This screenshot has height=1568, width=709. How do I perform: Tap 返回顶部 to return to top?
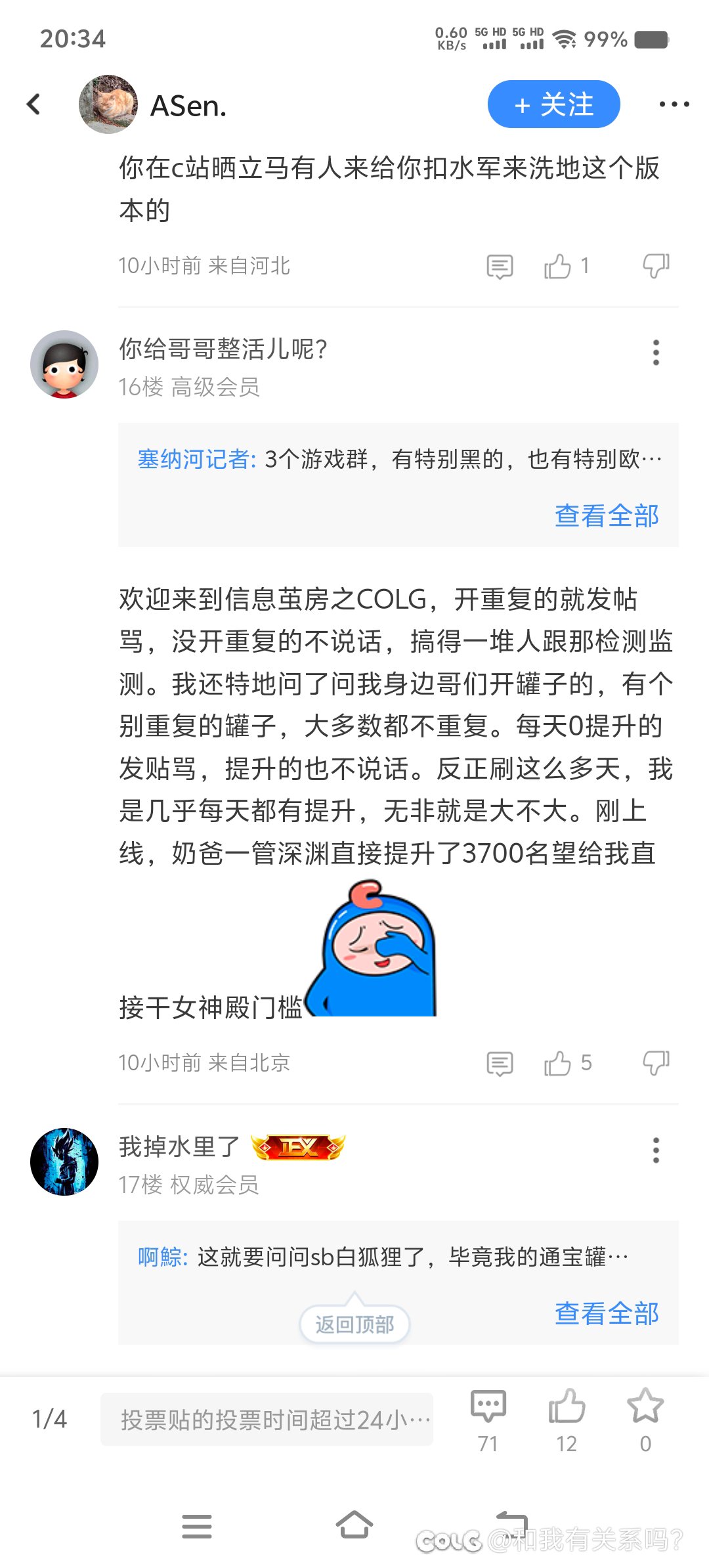(354, 1324)
